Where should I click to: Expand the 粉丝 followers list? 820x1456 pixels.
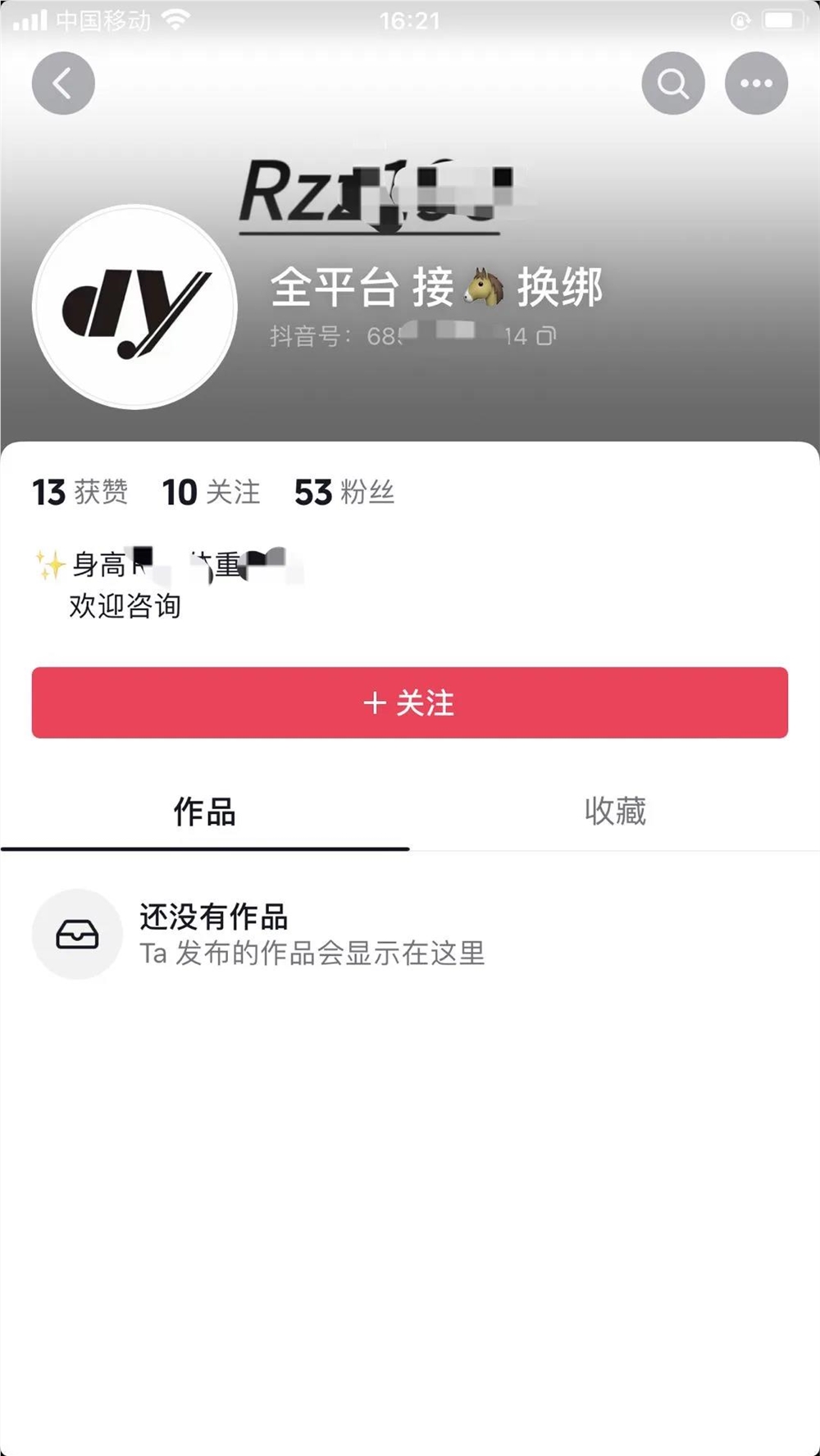pos(344,492)
